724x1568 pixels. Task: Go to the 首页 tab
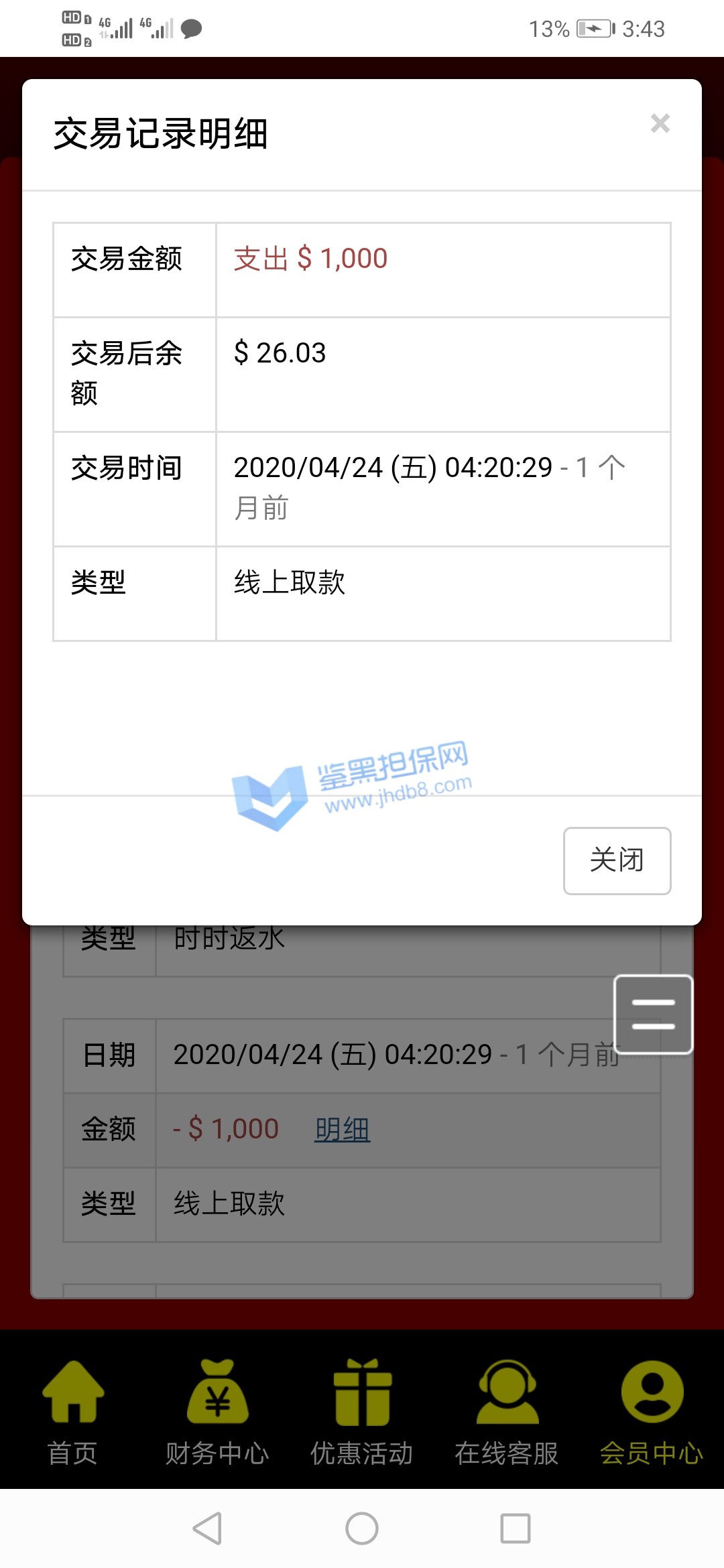tap(72, 1411)
